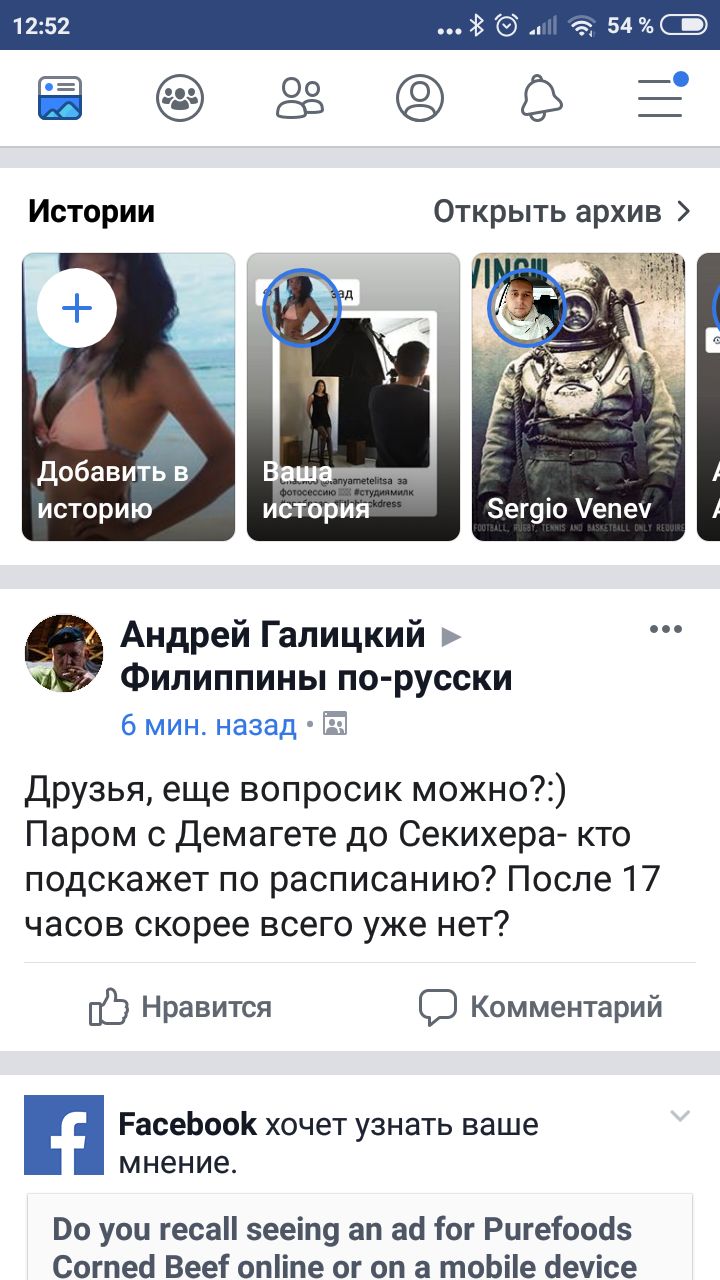The width and height of the screenshot is (720, 1280).
Task: Open the hamburger menu tab
Action: point(661,96)
